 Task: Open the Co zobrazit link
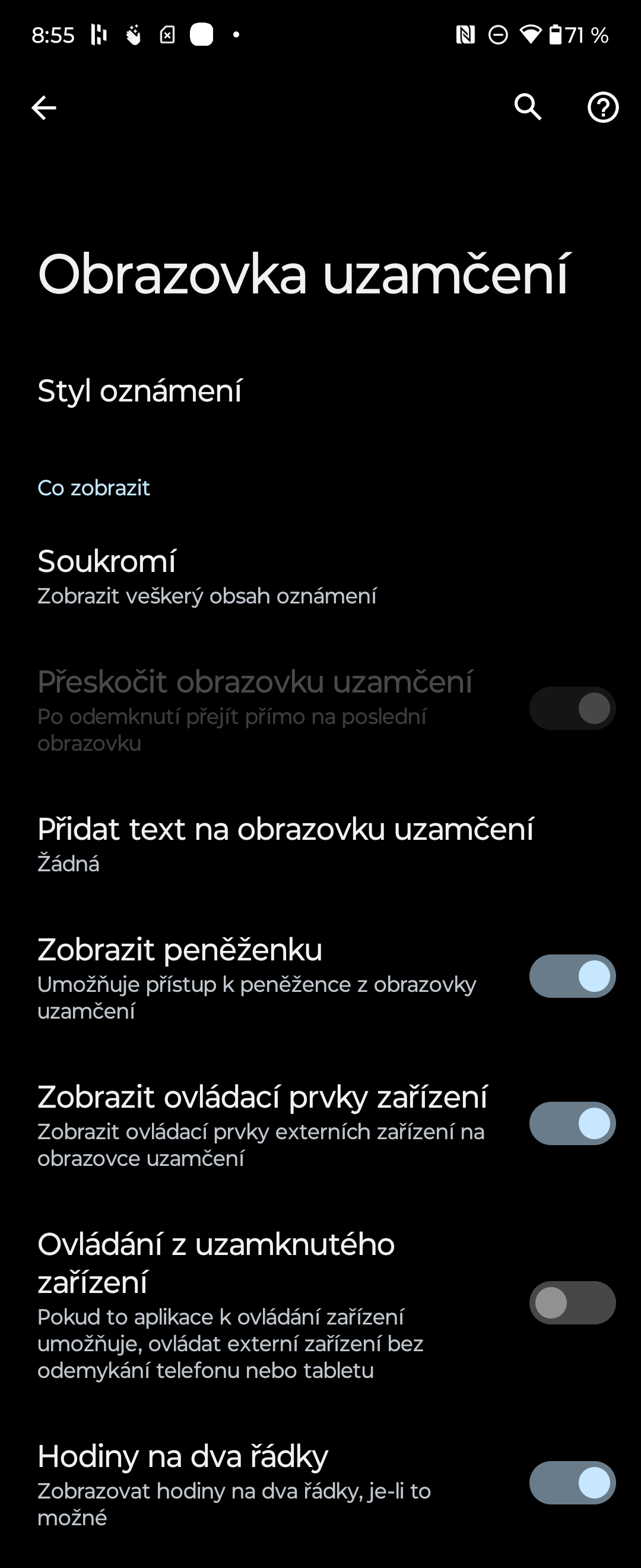[x=94, y=488]
